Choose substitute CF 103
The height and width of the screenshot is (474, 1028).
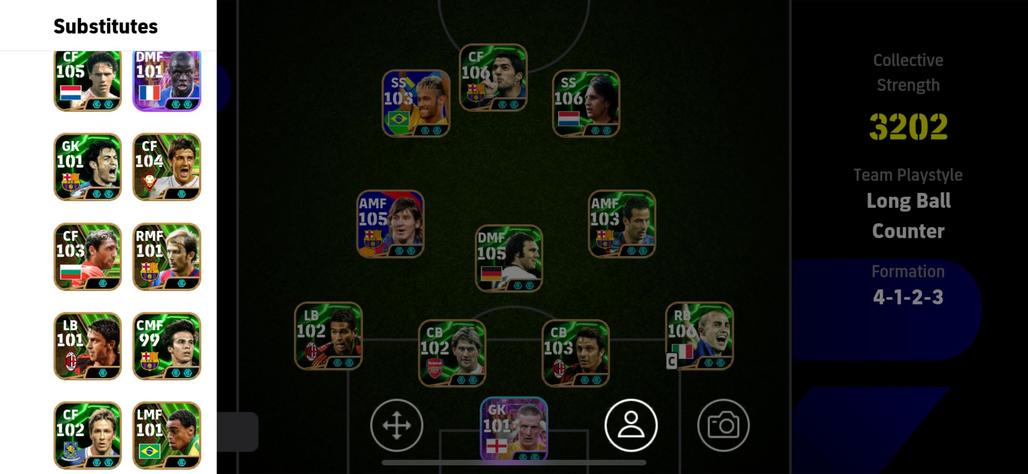pos(88,257)
